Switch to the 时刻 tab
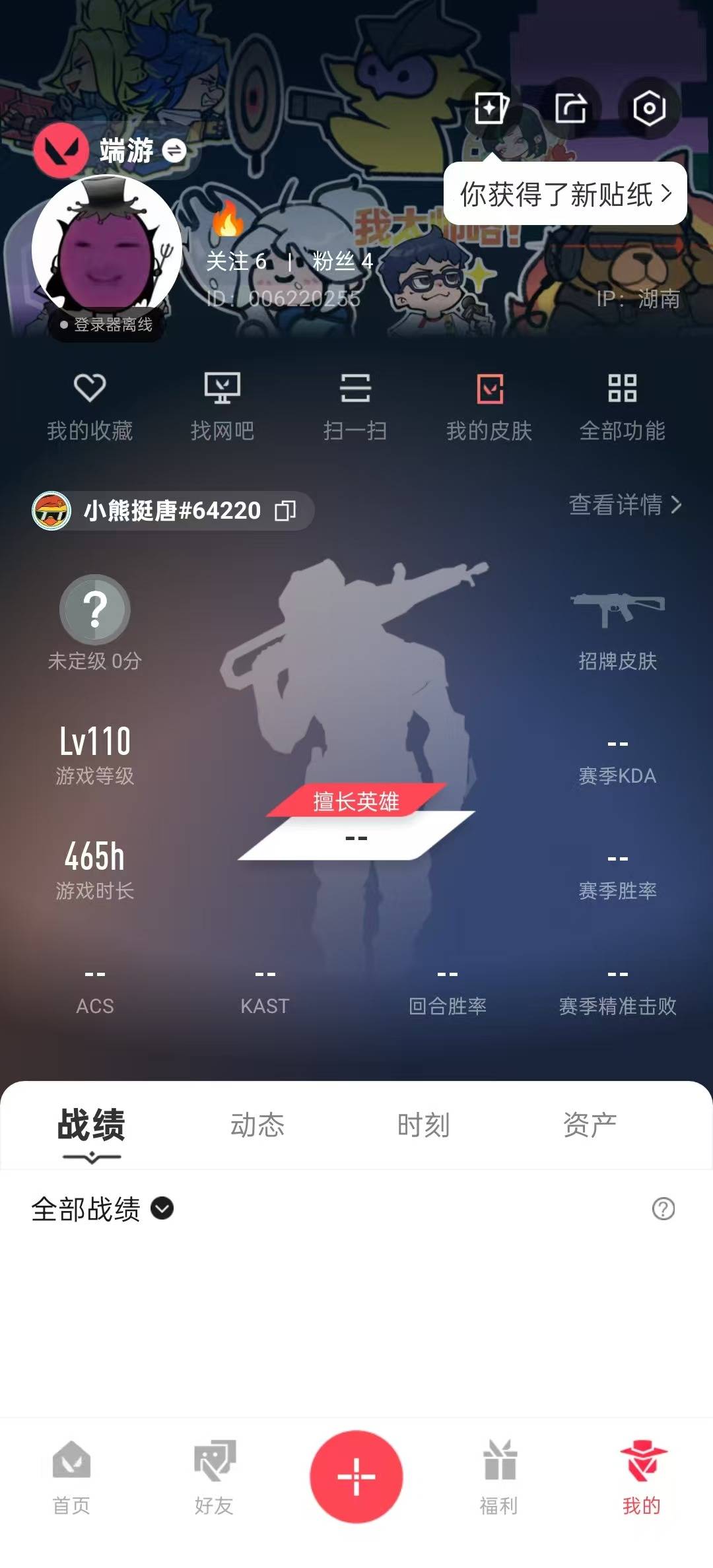Image resolution: width=713 pixels, height=1568 pixels. pos(423,1125)
